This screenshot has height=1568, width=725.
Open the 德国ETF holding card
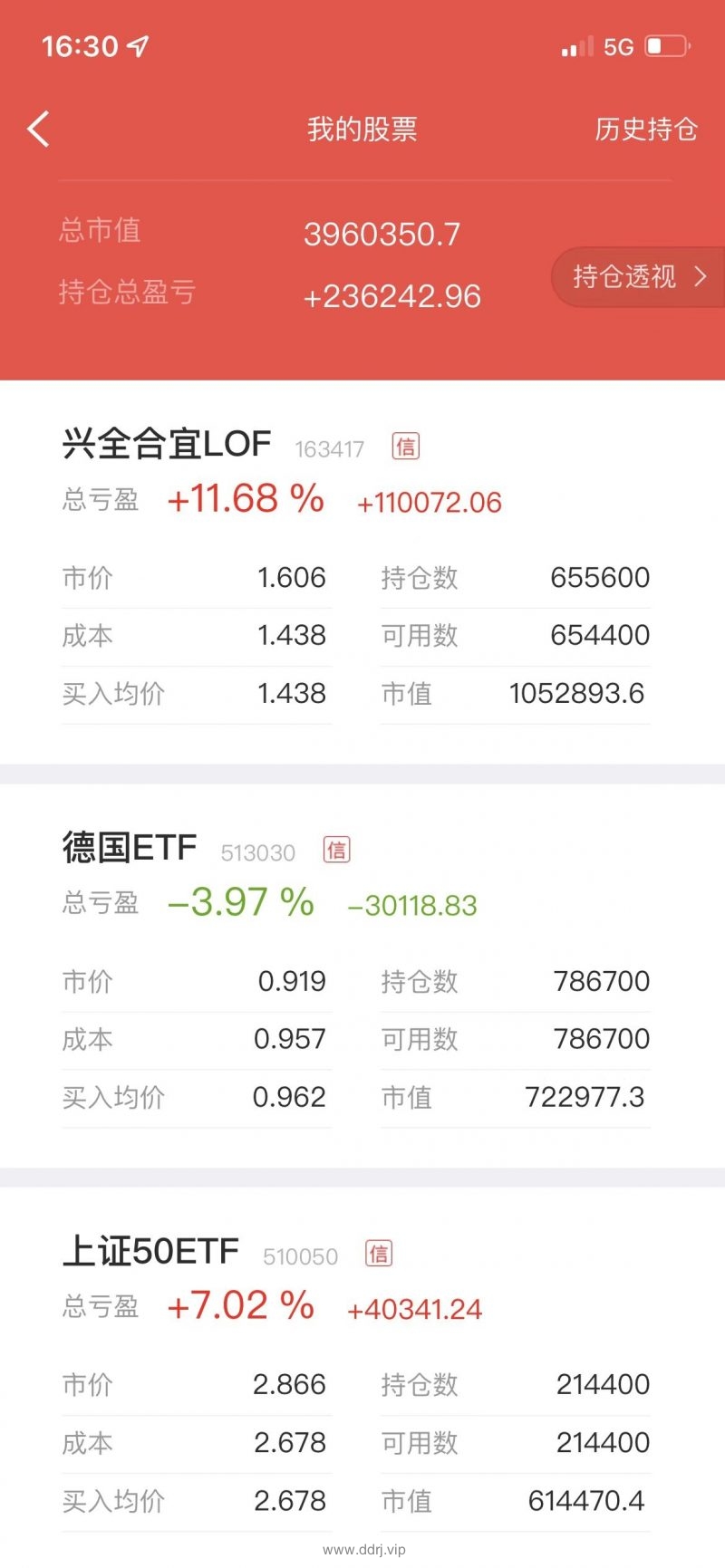click(x=362, y=976)
